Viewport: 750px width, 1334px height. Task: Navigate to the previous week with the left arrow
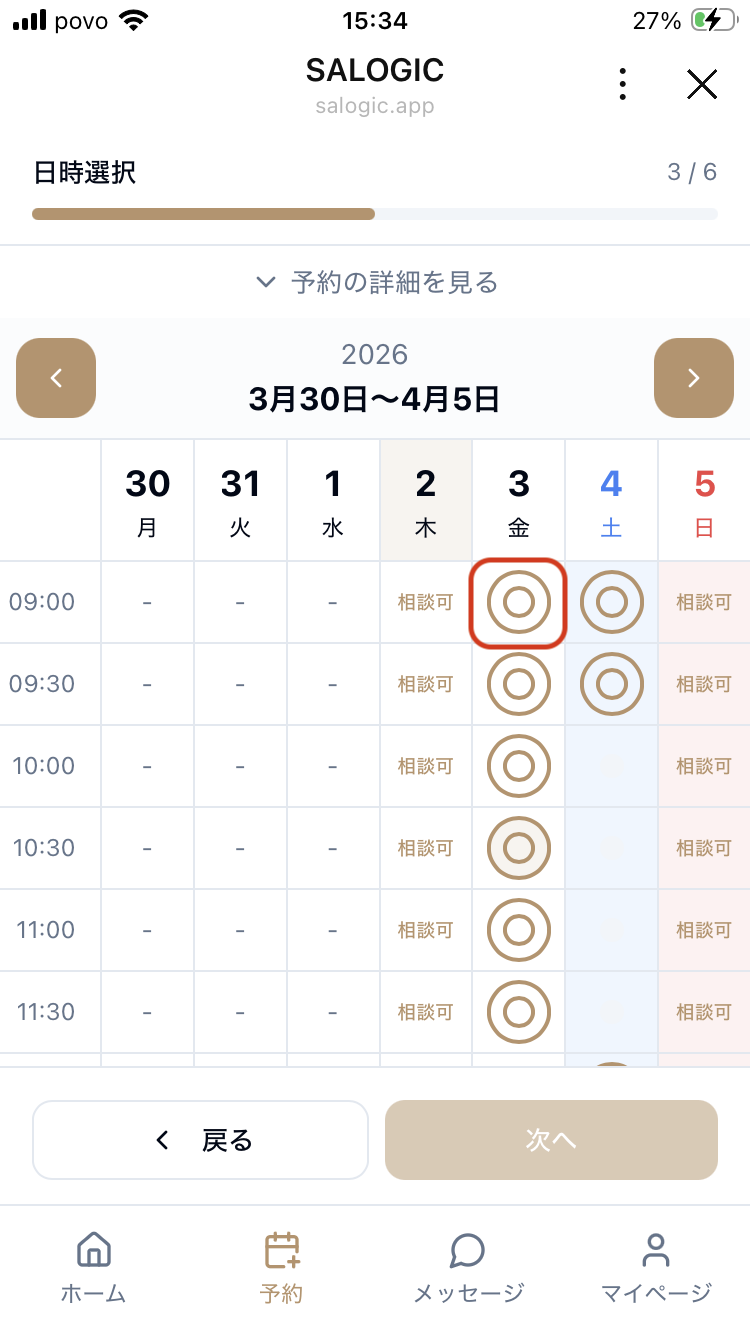click(55, 378)
